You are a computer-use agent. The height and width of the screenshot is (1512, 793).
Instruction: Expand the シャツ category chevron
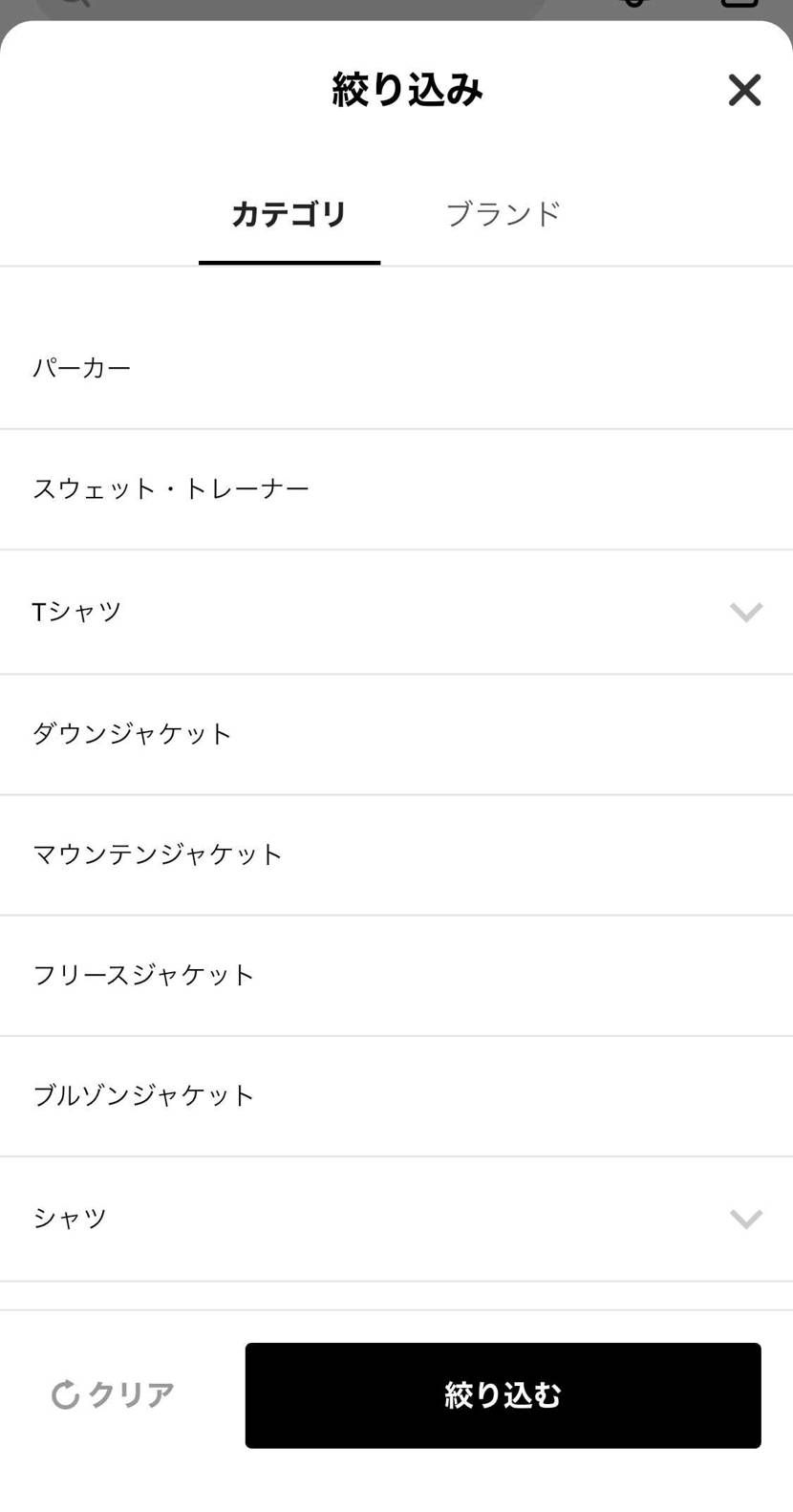[745, 1219]
